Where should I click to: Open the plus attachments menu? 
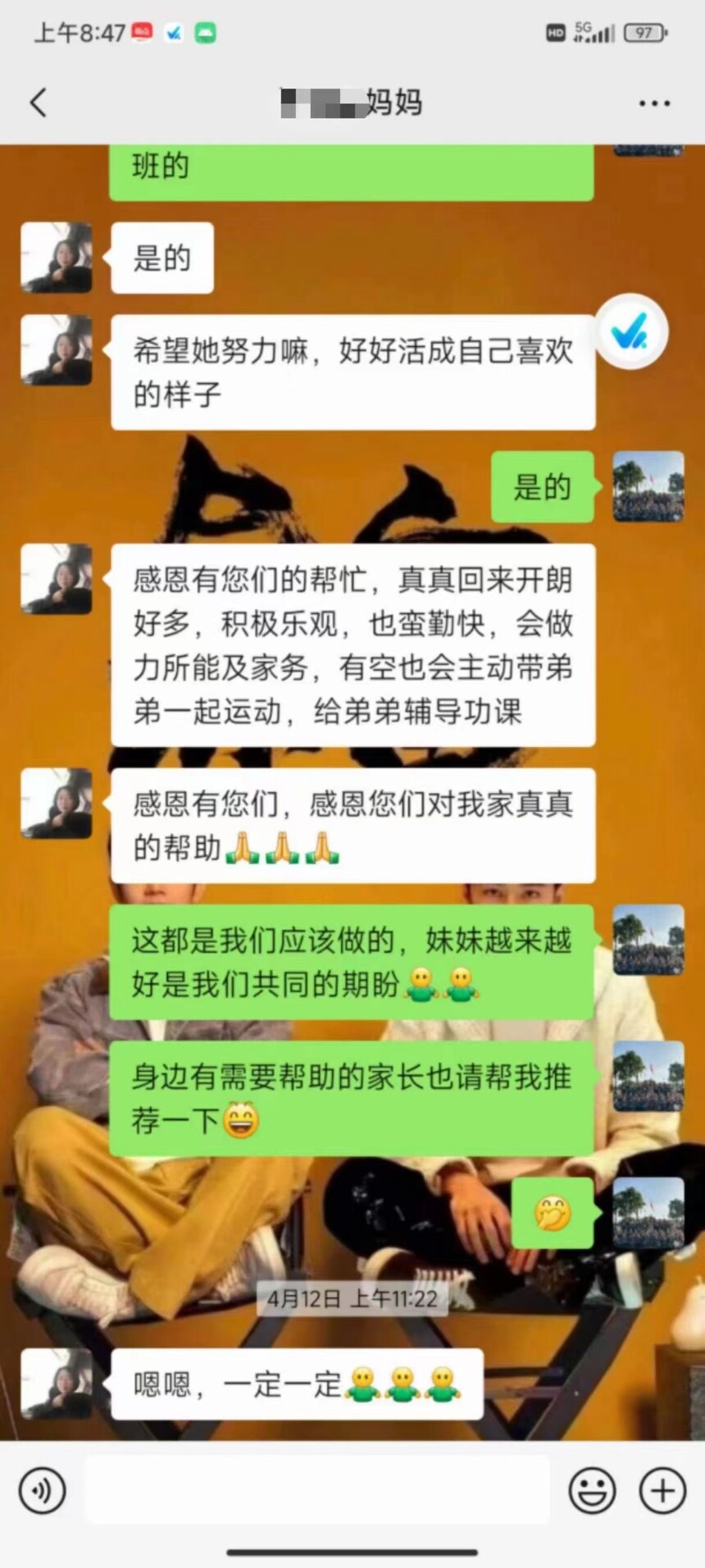[662, 1490]
